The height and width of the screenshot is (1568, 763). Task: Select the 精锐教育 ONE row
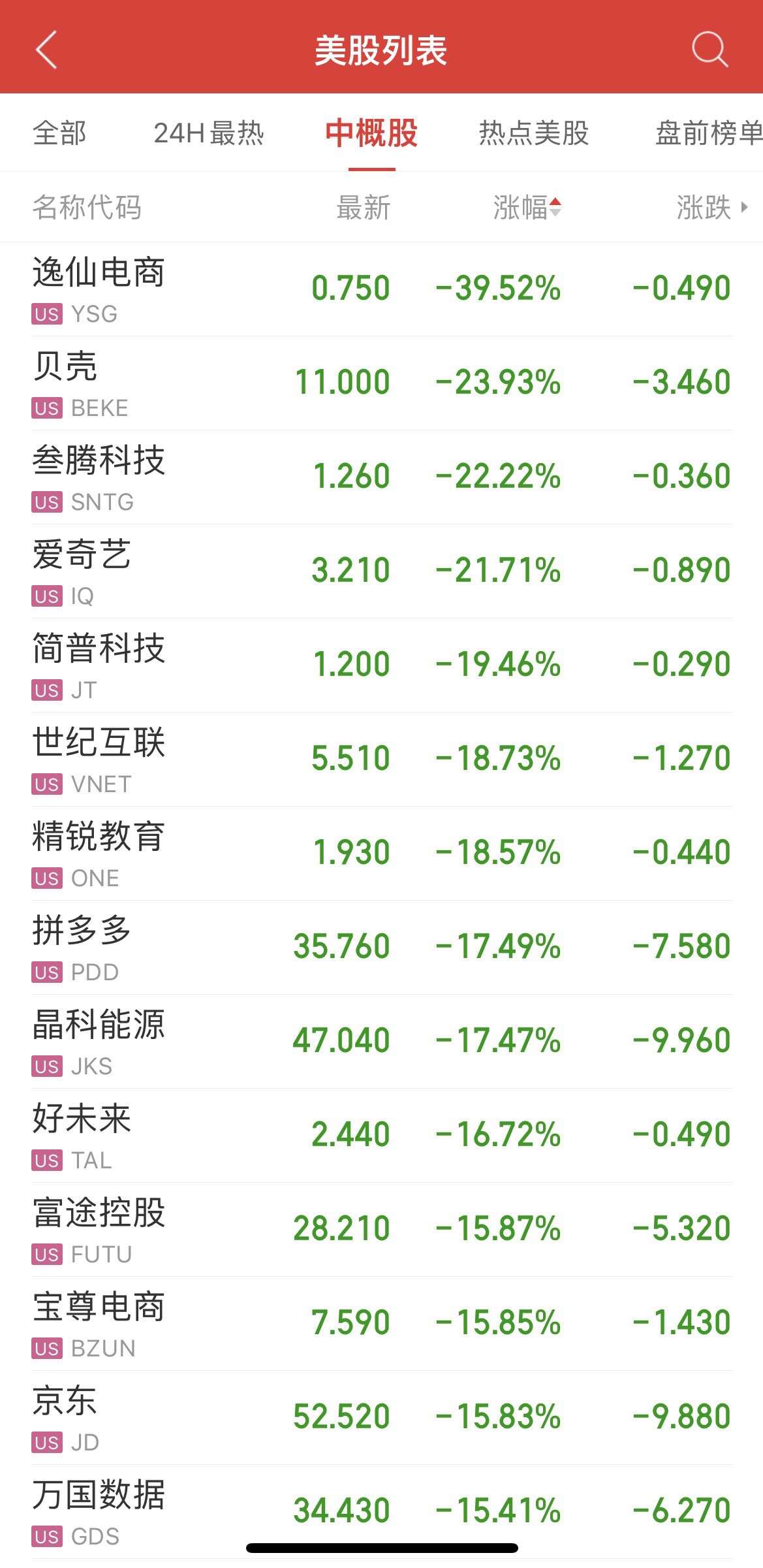tap(381, 854)
